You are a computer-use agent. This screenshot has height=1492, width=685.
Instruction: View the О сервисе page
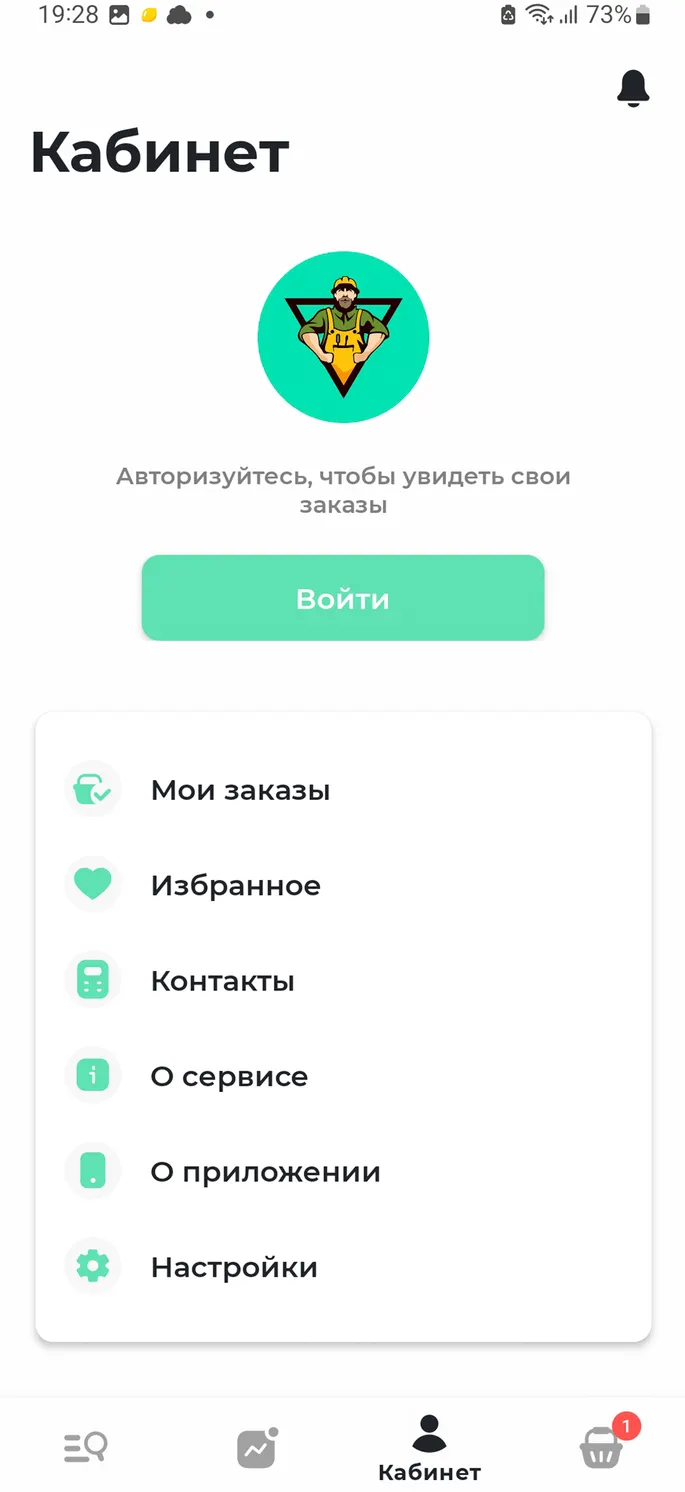tap(343, 1076)
